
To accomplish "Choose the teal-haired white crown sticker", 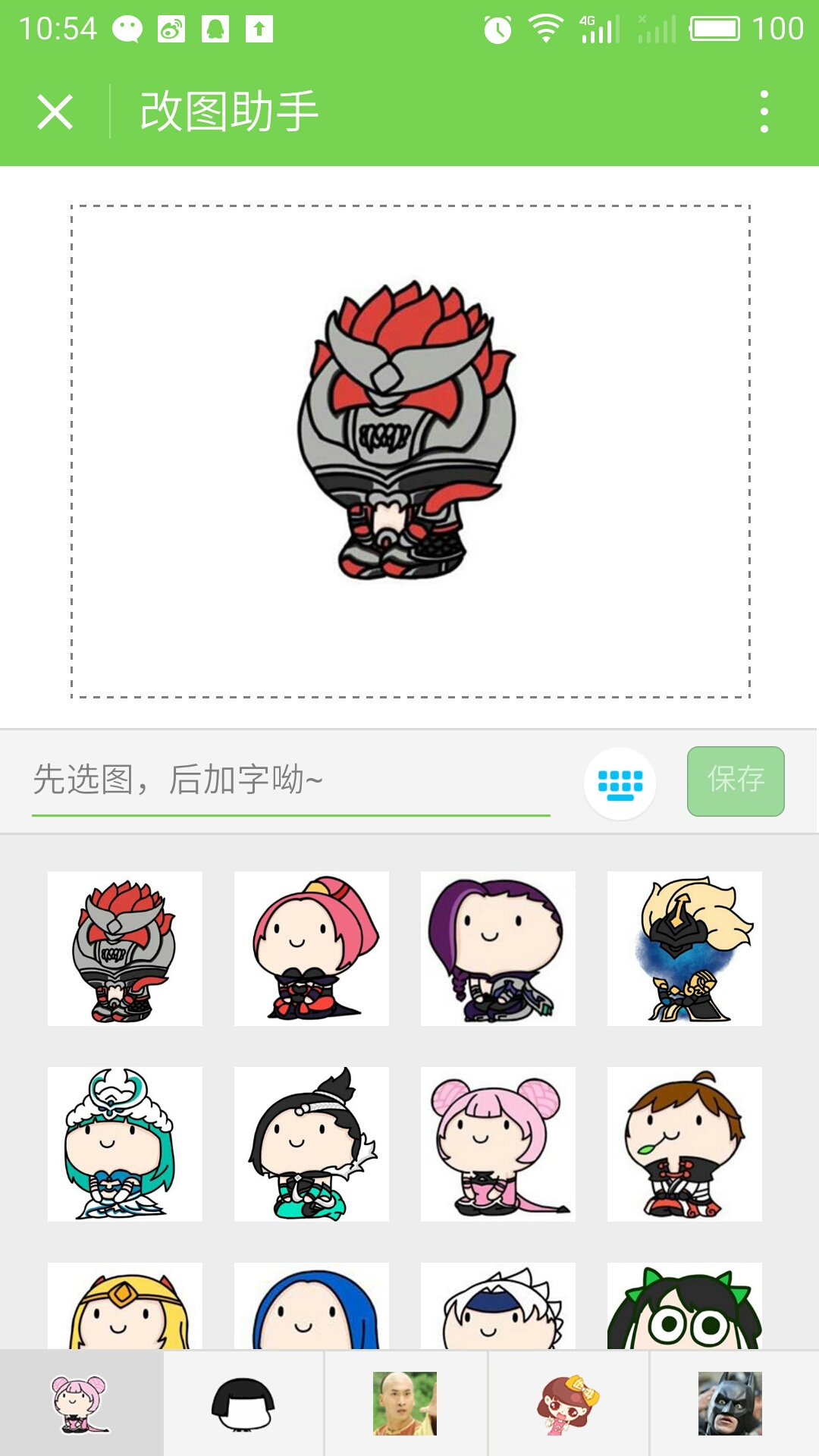I will 125,1144.
